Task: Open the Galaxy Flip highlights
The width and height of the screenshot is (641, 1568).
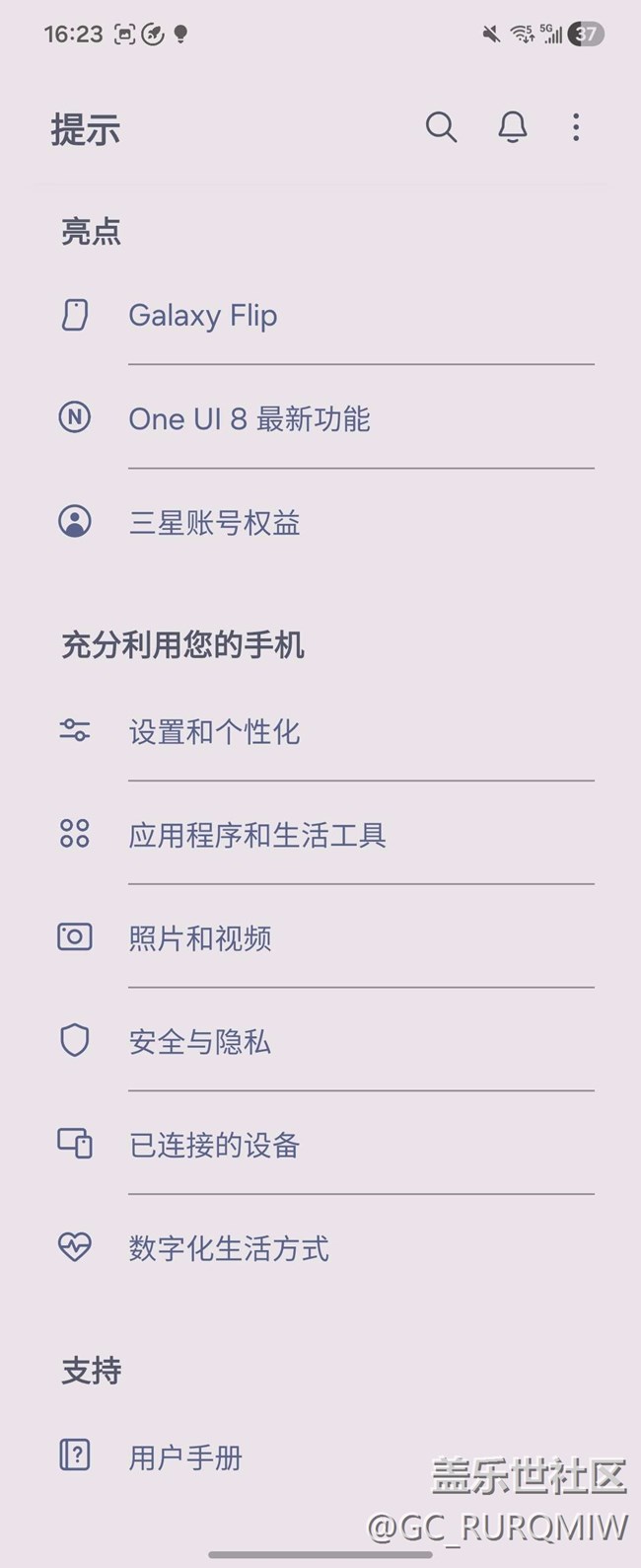Action: point(320,316)
